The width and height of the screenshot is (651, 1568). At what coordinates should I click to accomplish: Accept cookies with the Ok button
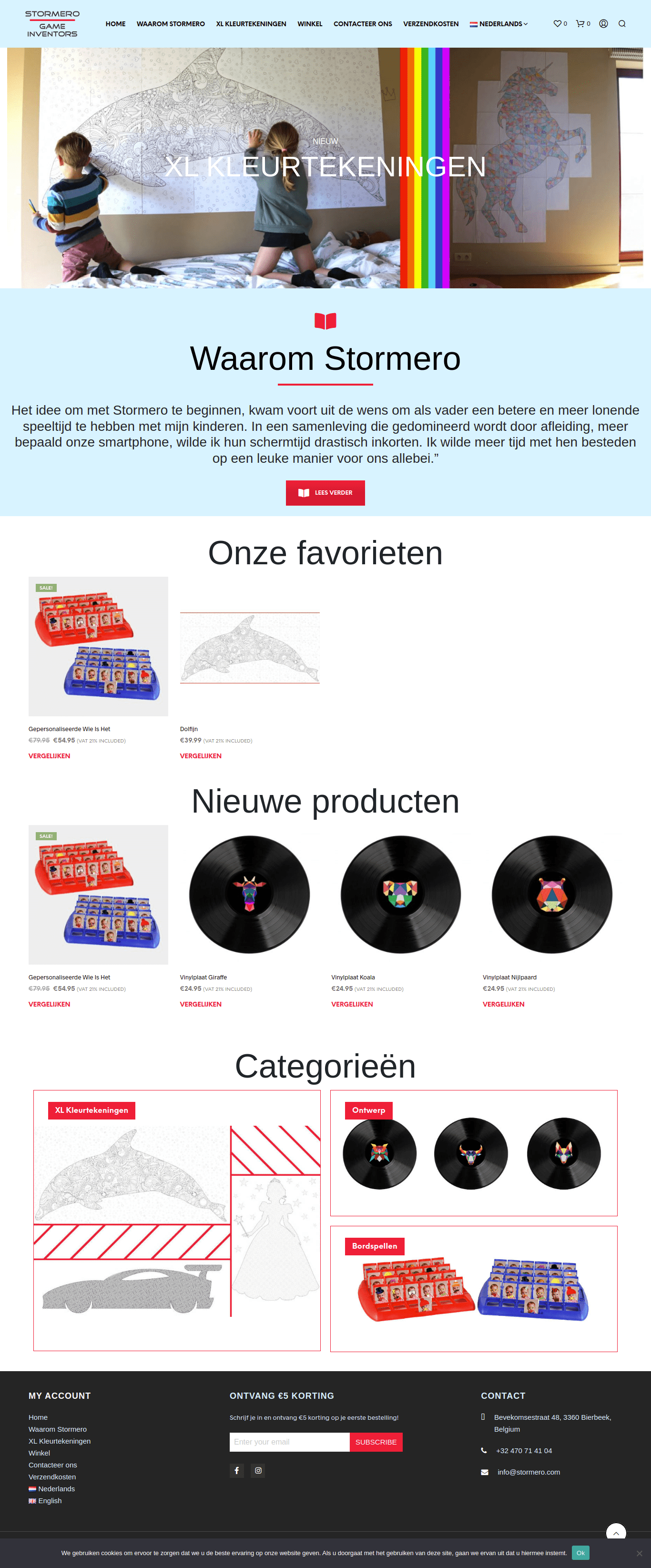coord(580,1553)
